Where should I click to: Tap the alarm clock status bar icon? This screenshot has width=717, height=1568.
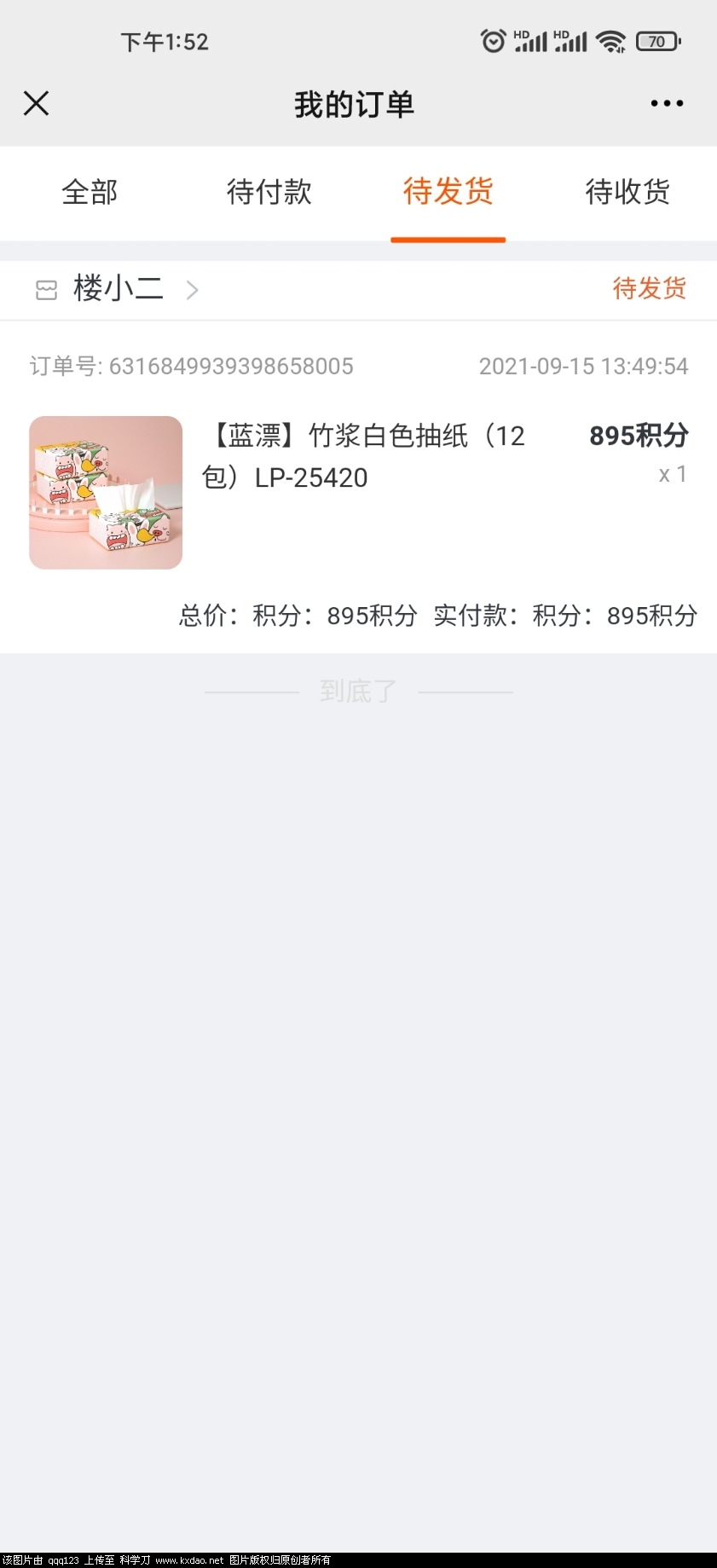(494, 40)
